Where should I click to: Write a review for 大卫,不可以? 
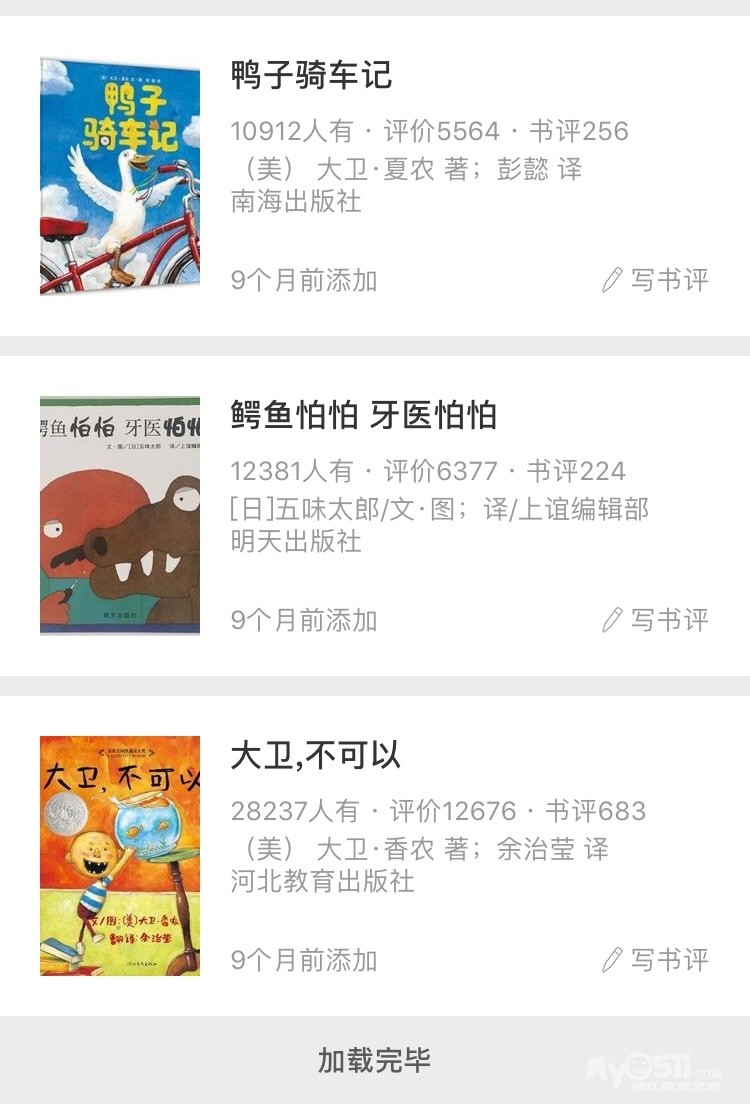656,960
